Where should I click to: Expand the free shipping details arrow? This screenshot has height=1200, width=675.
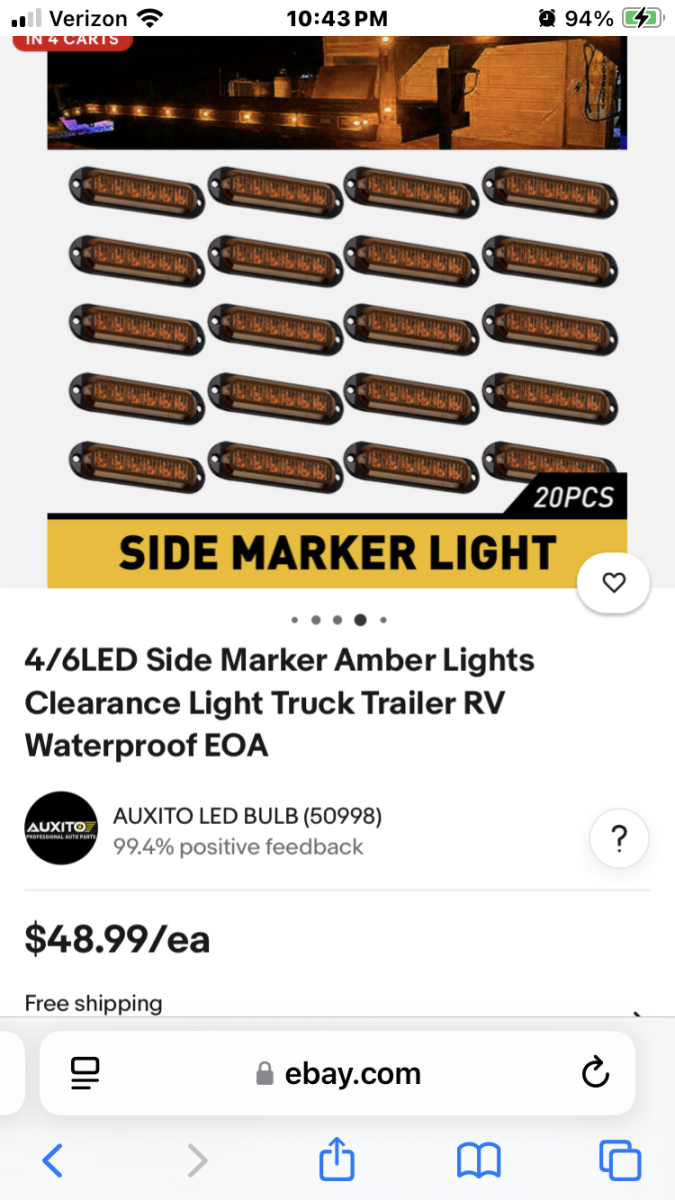638,1012
